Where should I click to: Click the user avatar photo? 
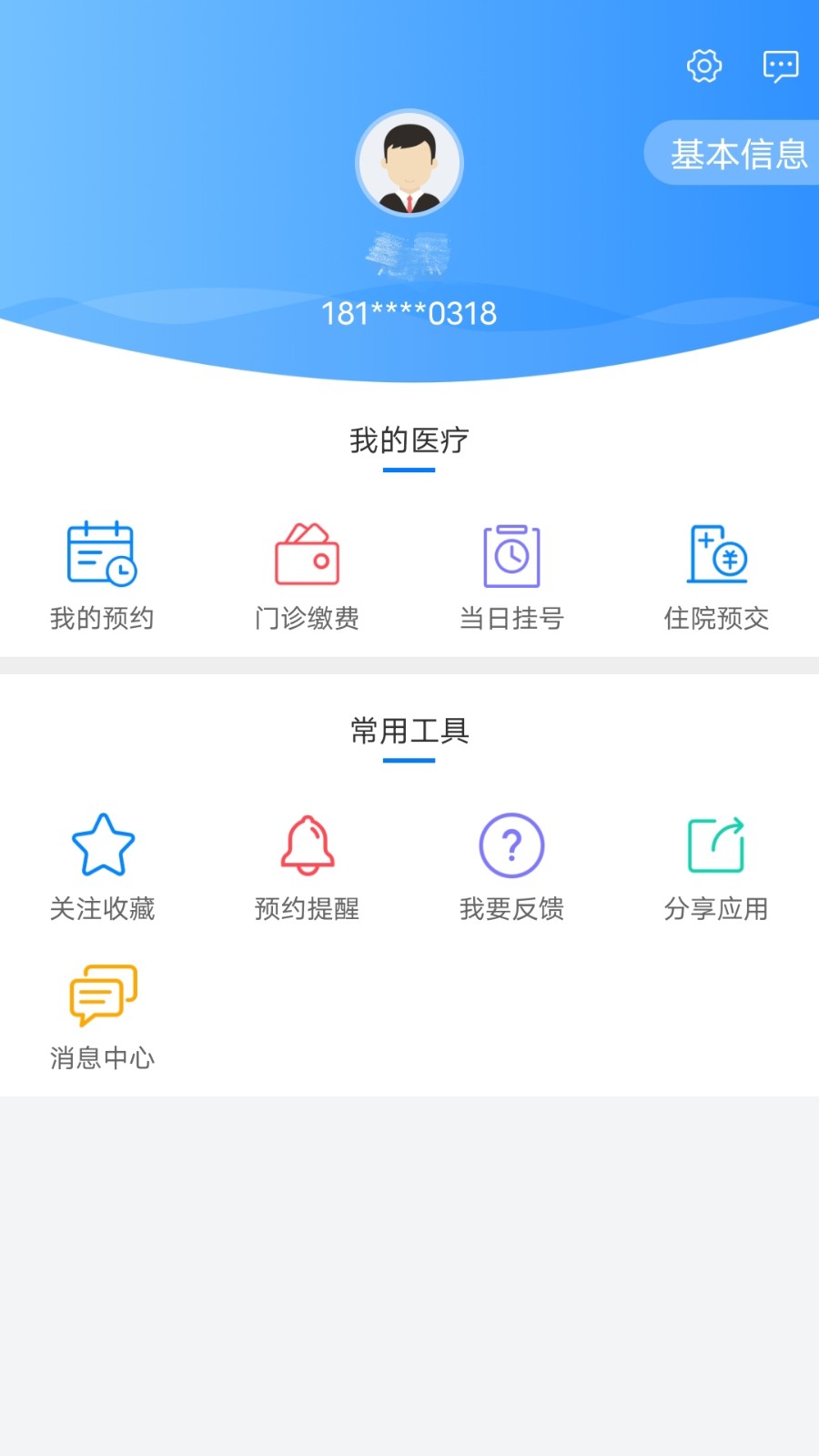[x=409, y=161]
